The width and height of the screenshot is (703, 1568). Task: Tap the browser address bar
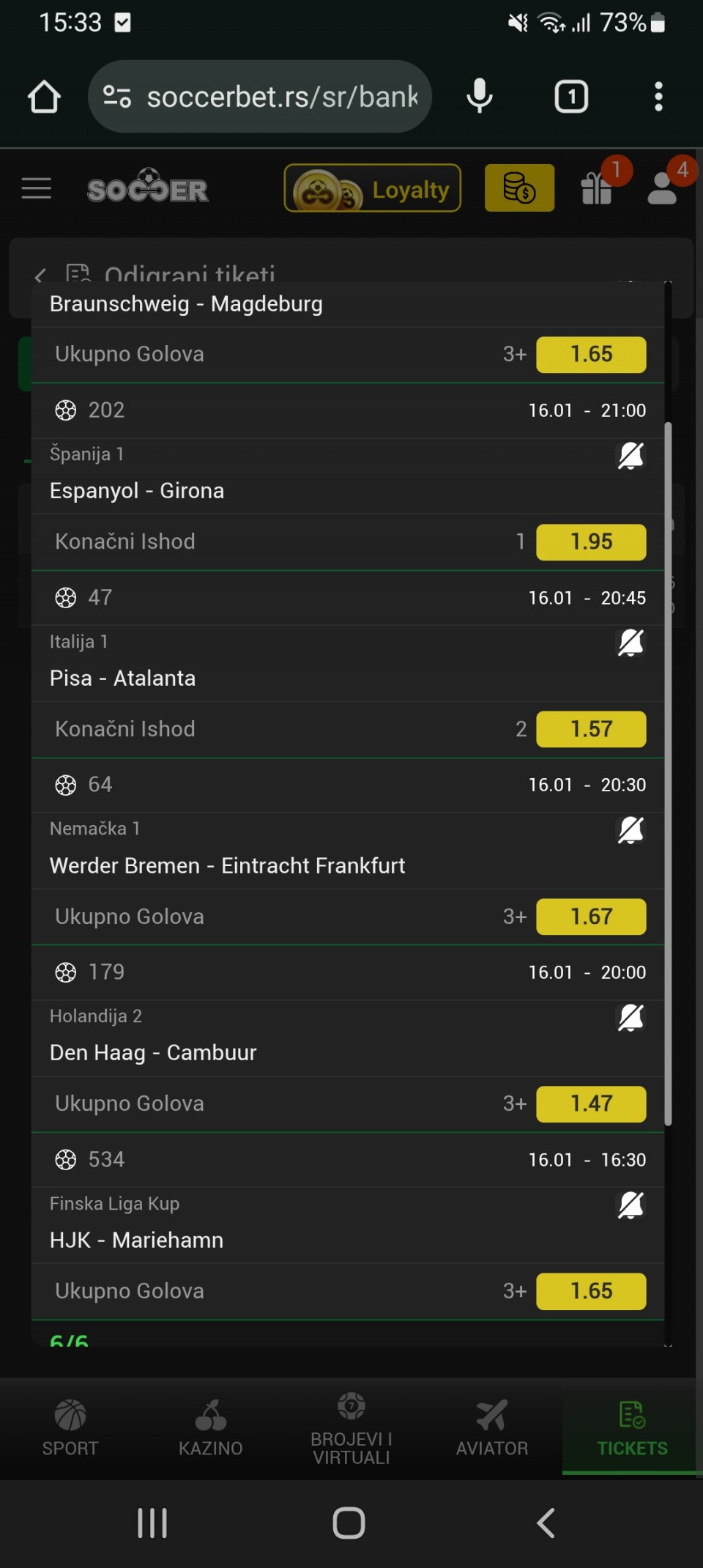point(282,97)
